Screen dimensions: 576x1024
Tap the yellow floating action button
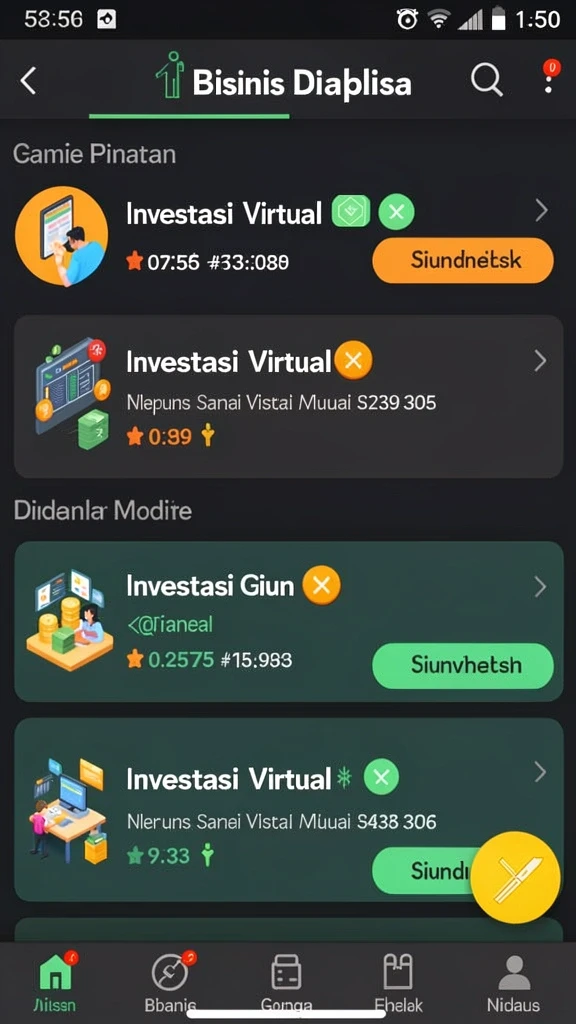point(515,877)
